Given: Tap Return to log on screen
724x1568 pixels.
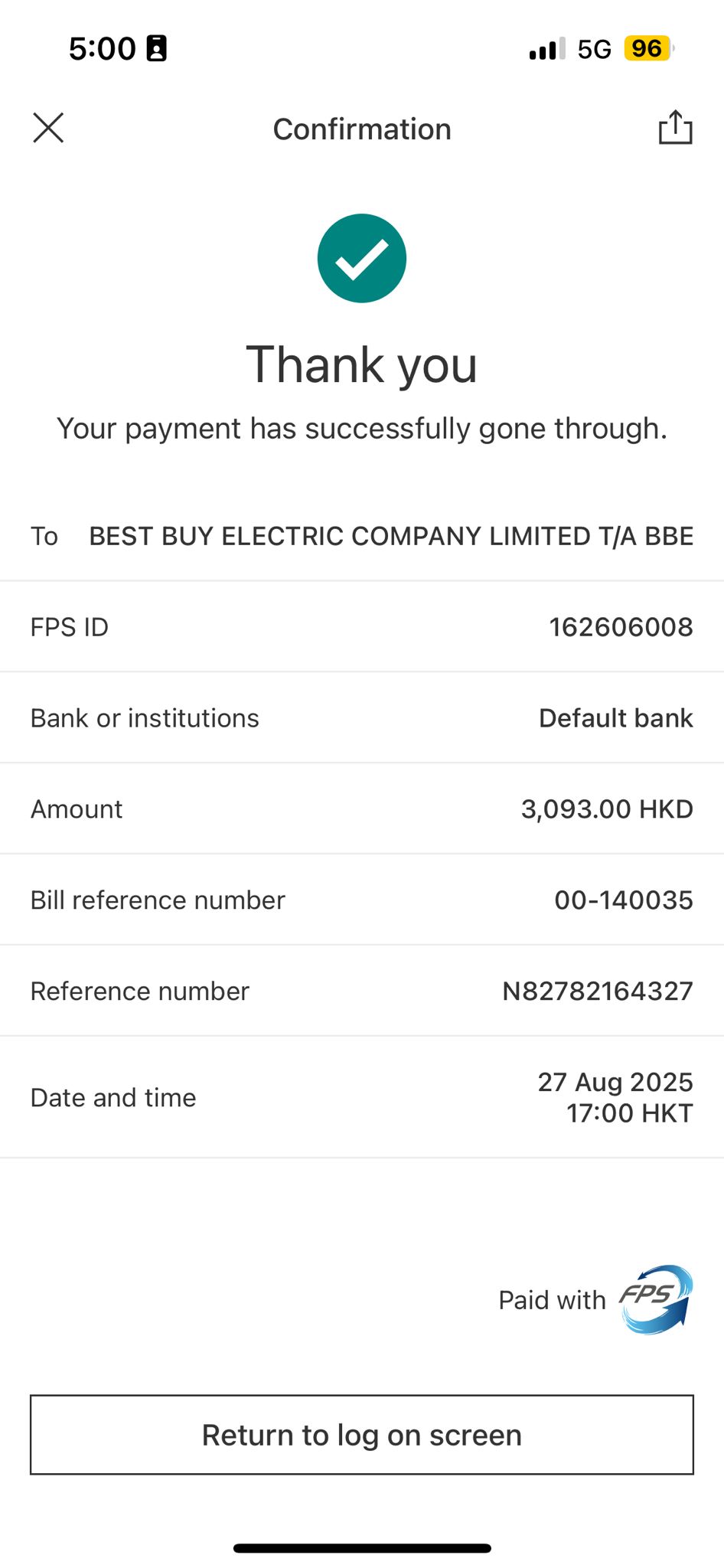Looking at the screenshot, I should (362, 1435).
